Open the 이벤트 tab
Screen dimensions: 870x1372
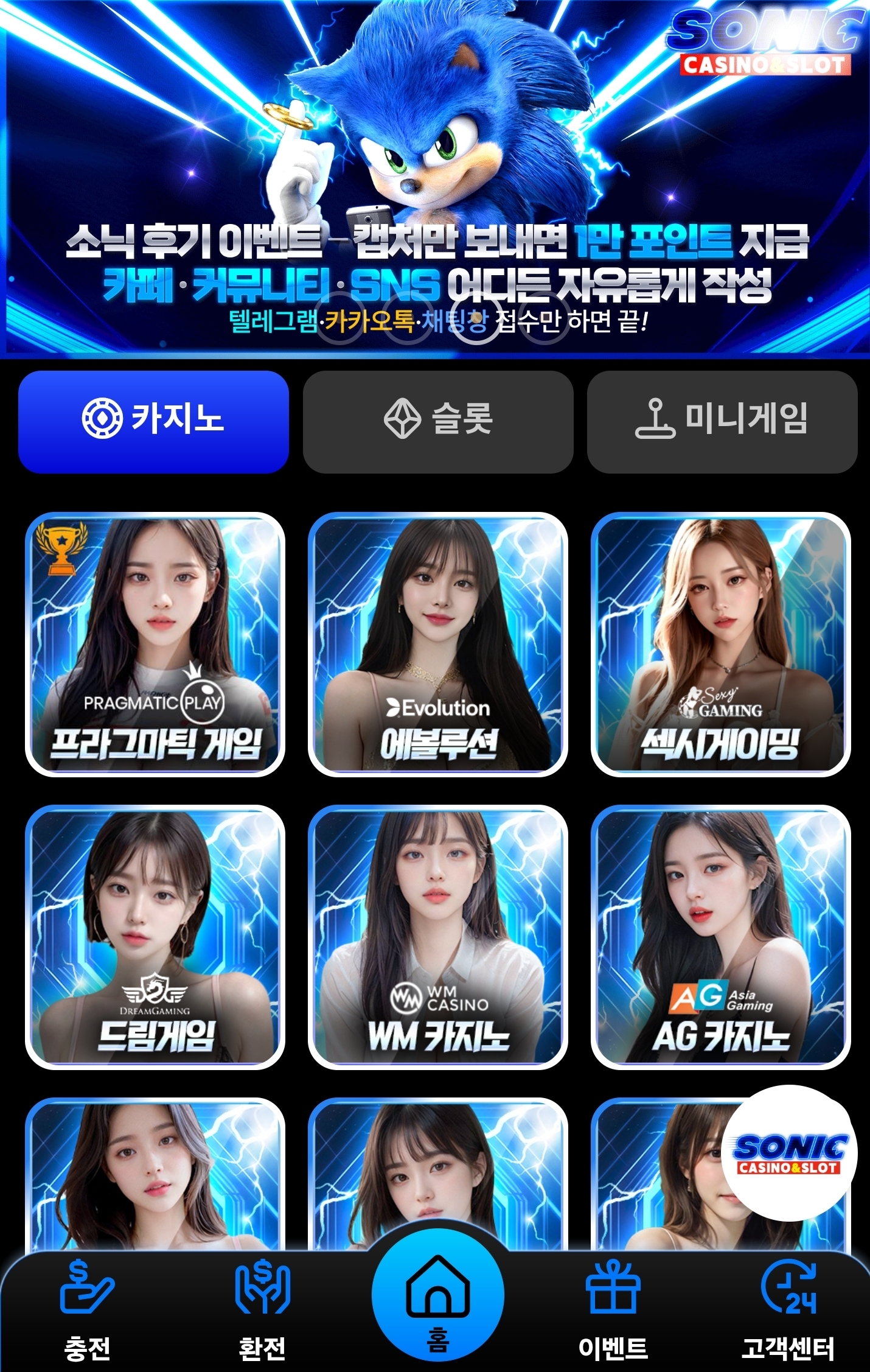[613, 1310]
